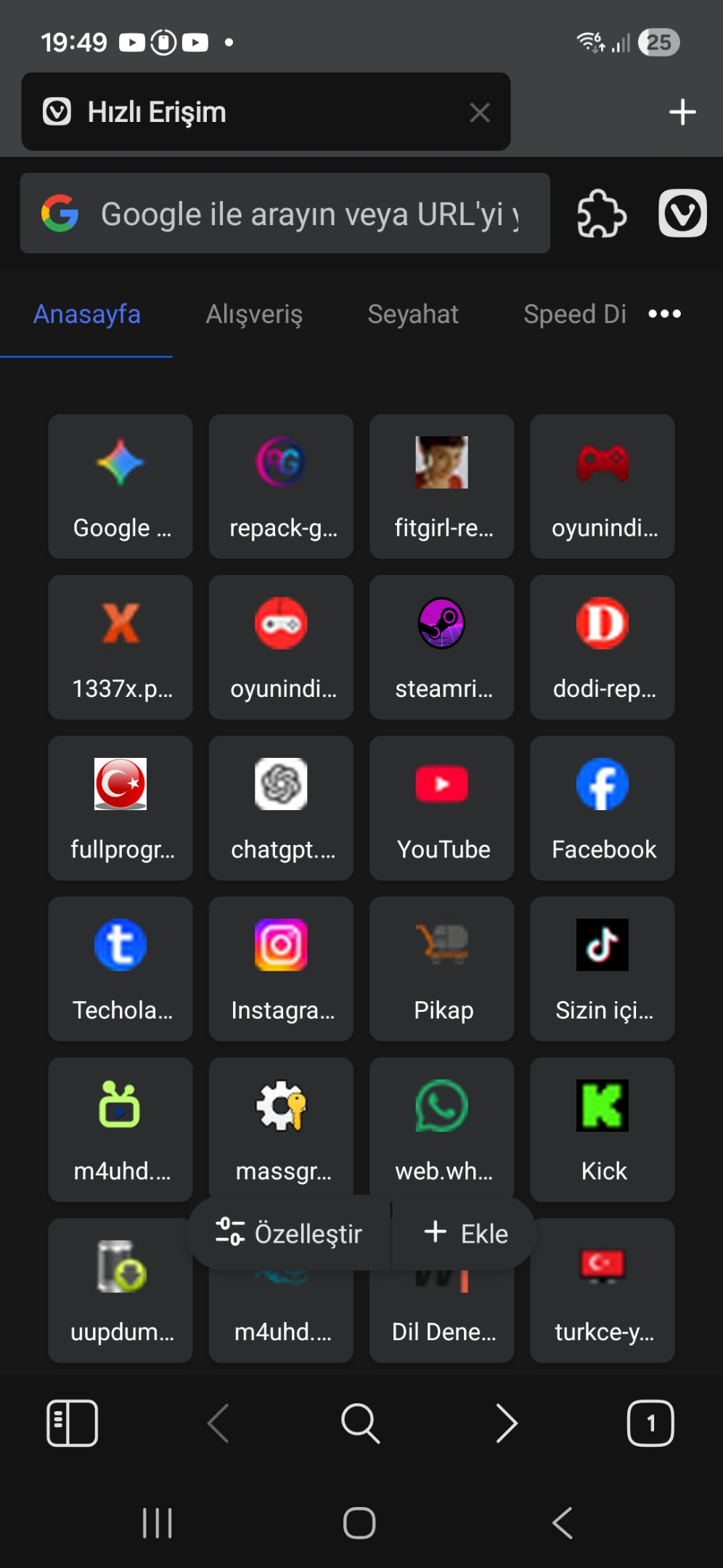
Task: Open the chatgpt speed dial tile
Action: [x=281, y=808]
